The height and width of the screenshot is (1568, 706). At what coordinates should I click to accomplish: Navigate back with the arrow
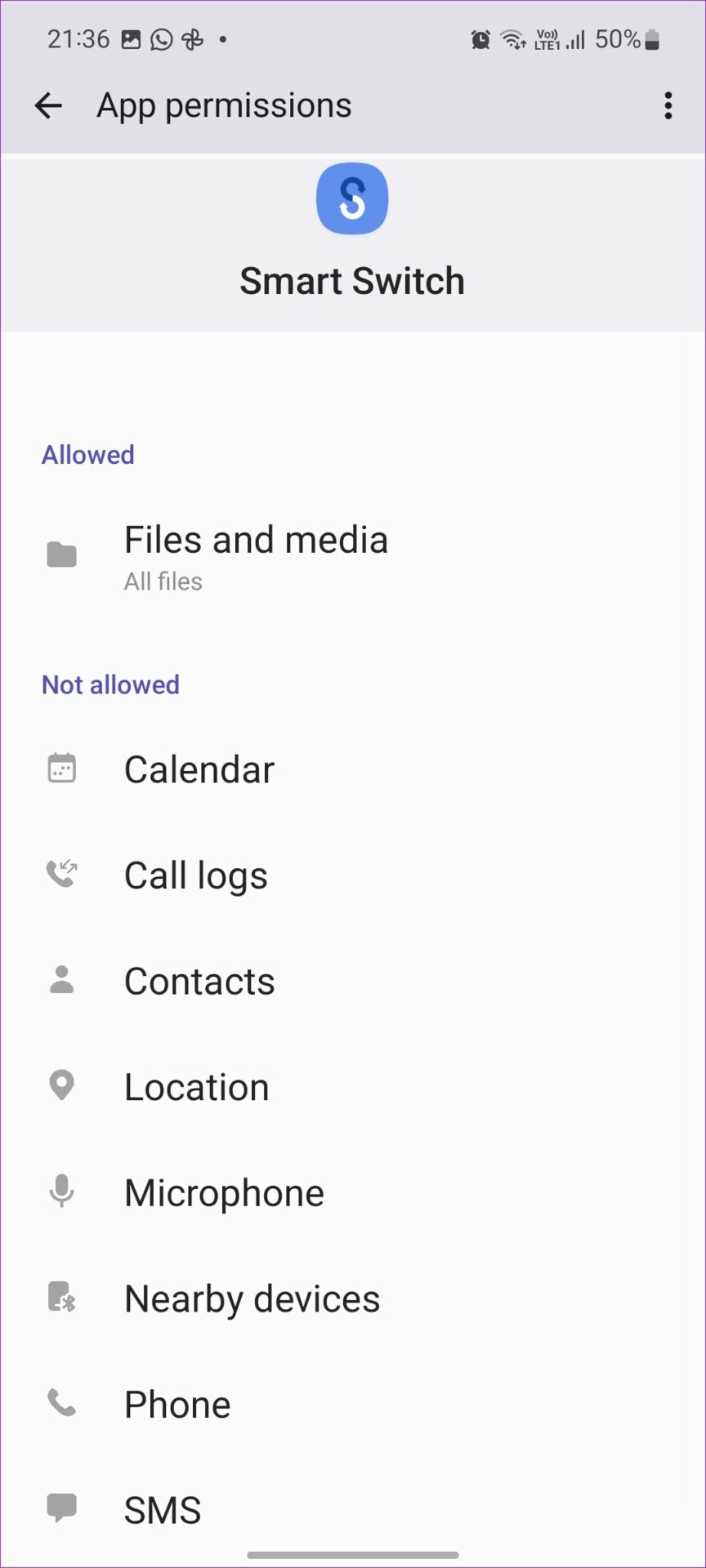click(47, 105)
